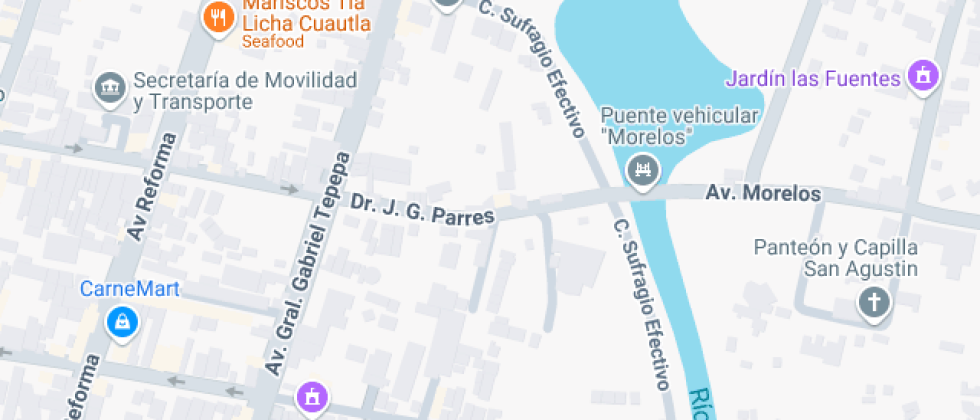Select Secretaría de Movilidad y Transporte marker
This screenshot has height=420, width=980.
click(x=109, y=89)
